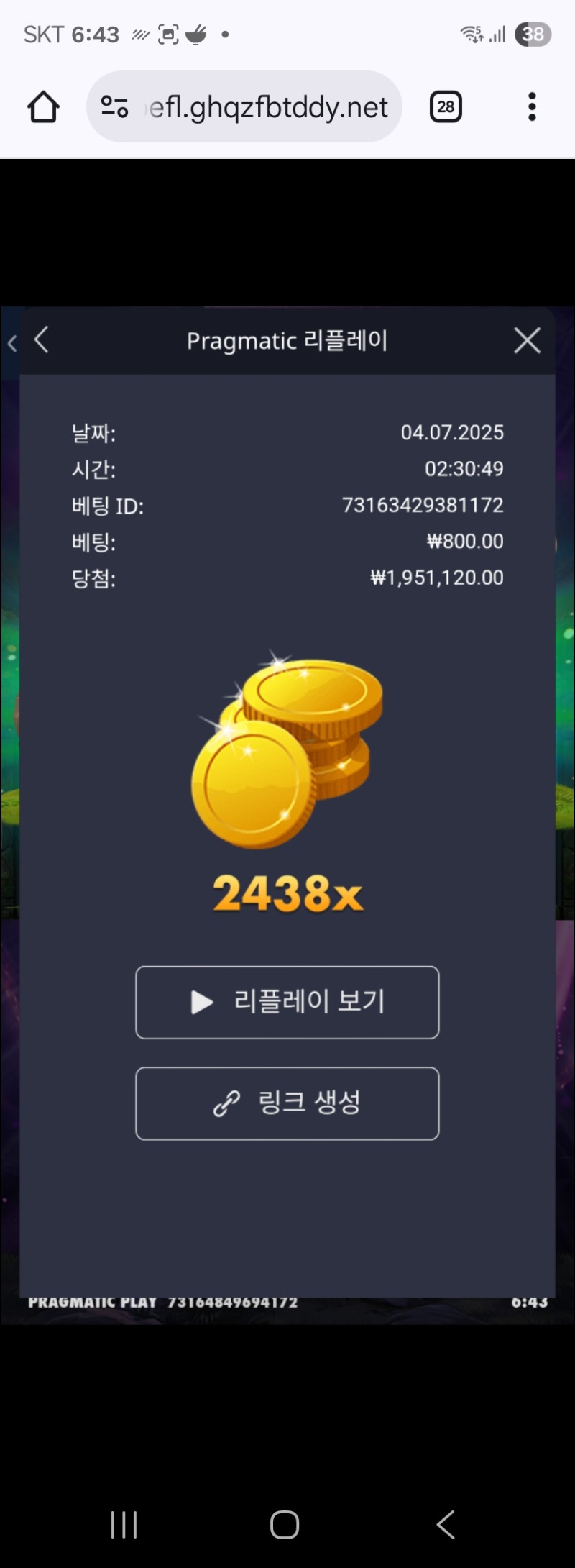Open the browser overflow menu
This screenshot has width=575, height=1568.
tap(532, 107)
